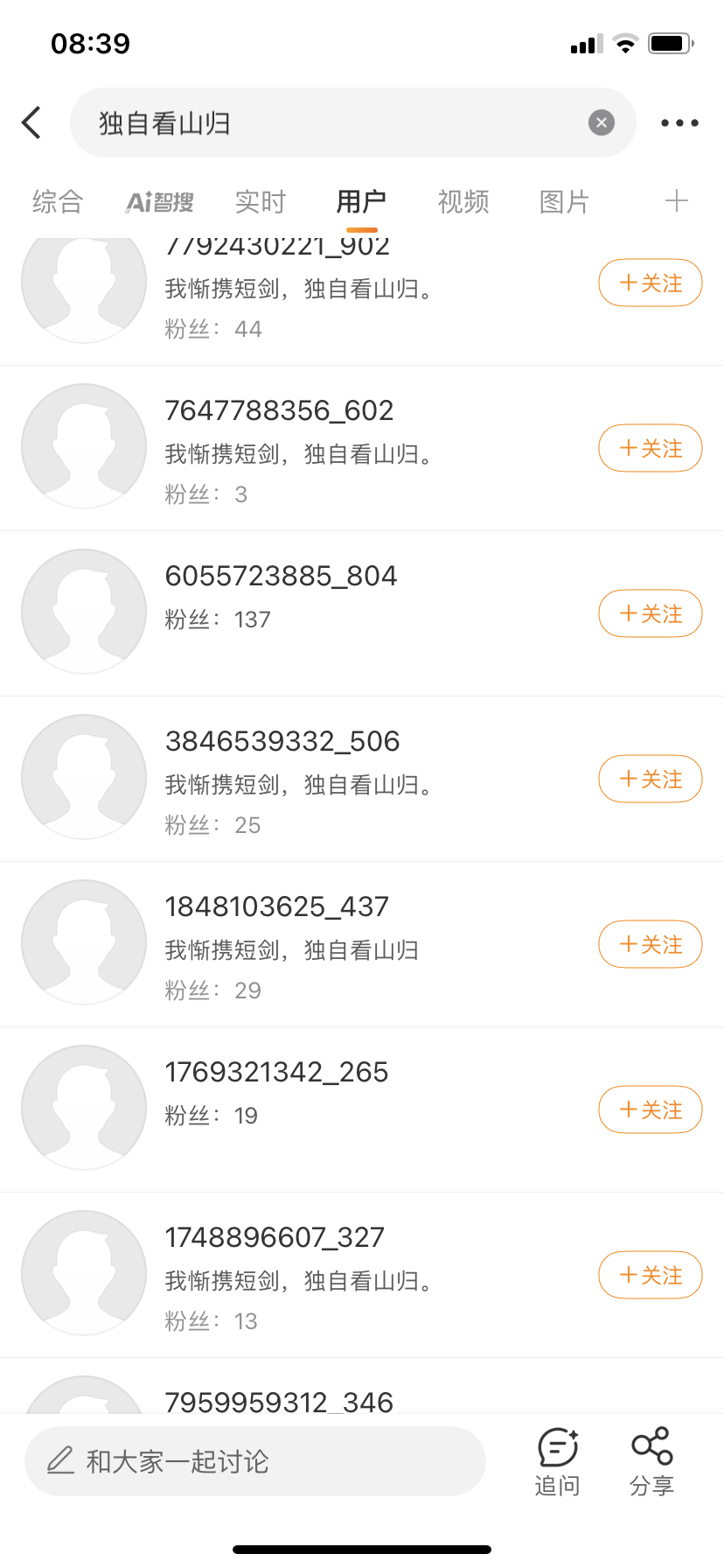Tap the plus icon to add tabs

[677, 201]
